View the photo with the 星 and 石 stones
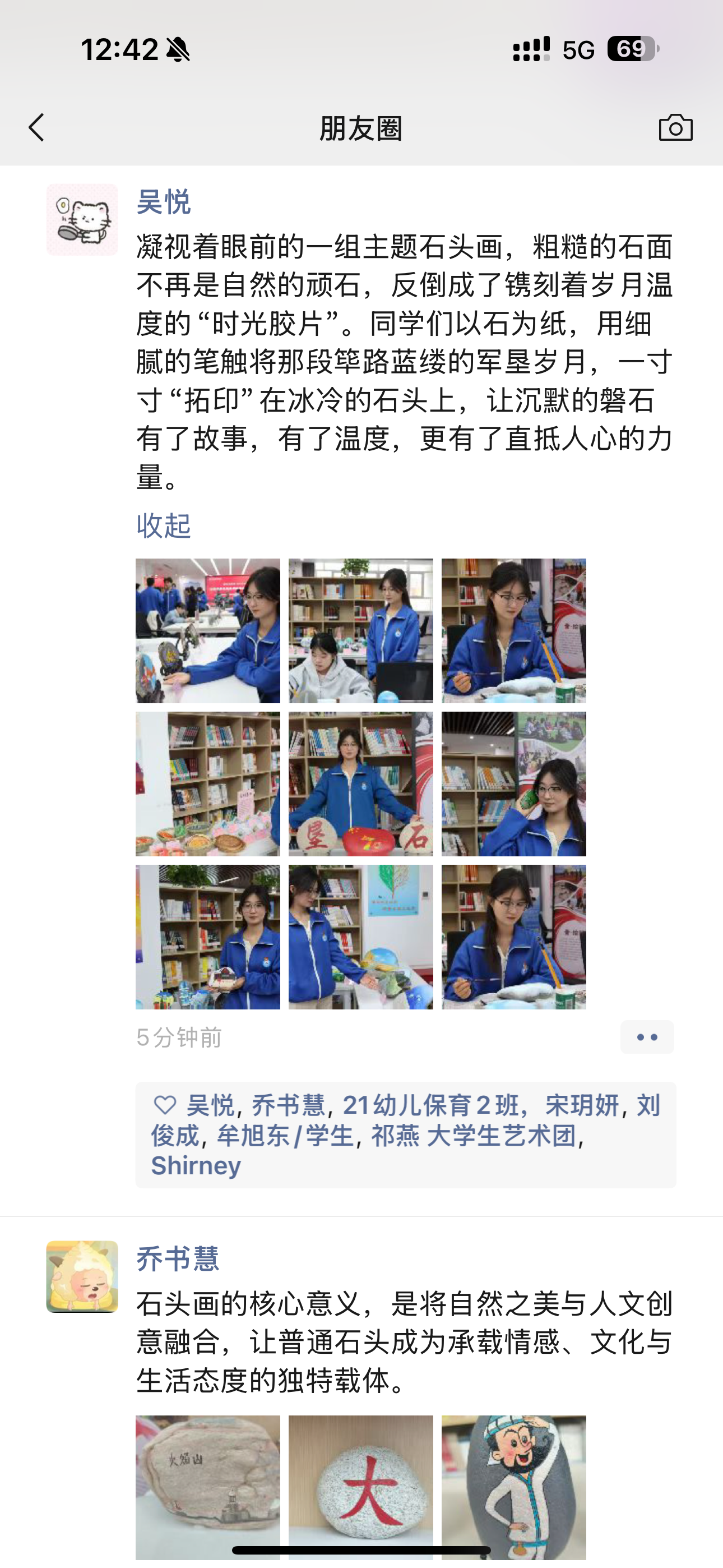Screen dimensions: 723x1568 point(361,784)
